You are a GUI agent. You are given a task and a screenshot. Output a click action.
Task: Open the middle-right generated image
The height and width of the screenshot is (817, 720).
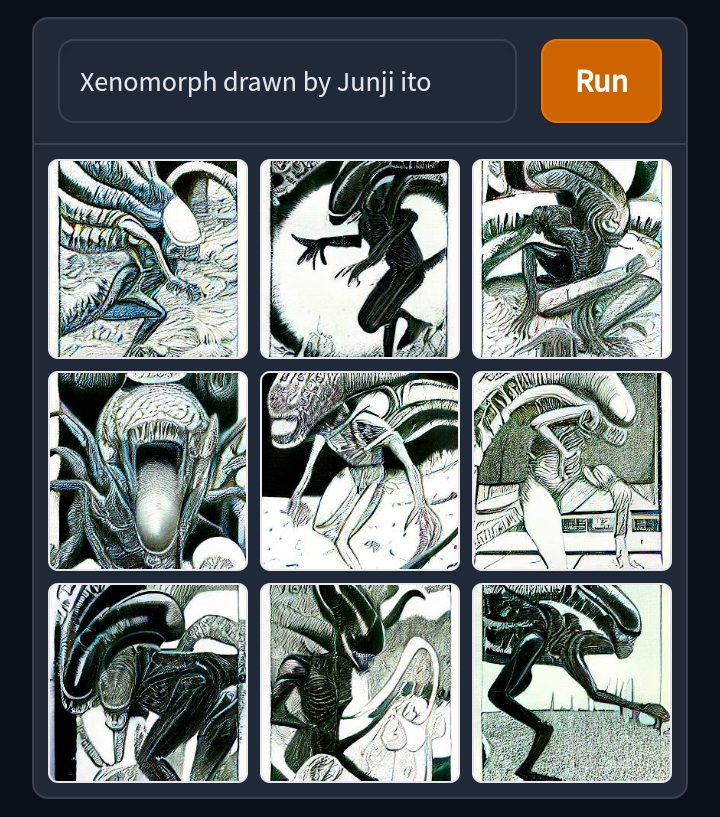coord(572,471)
